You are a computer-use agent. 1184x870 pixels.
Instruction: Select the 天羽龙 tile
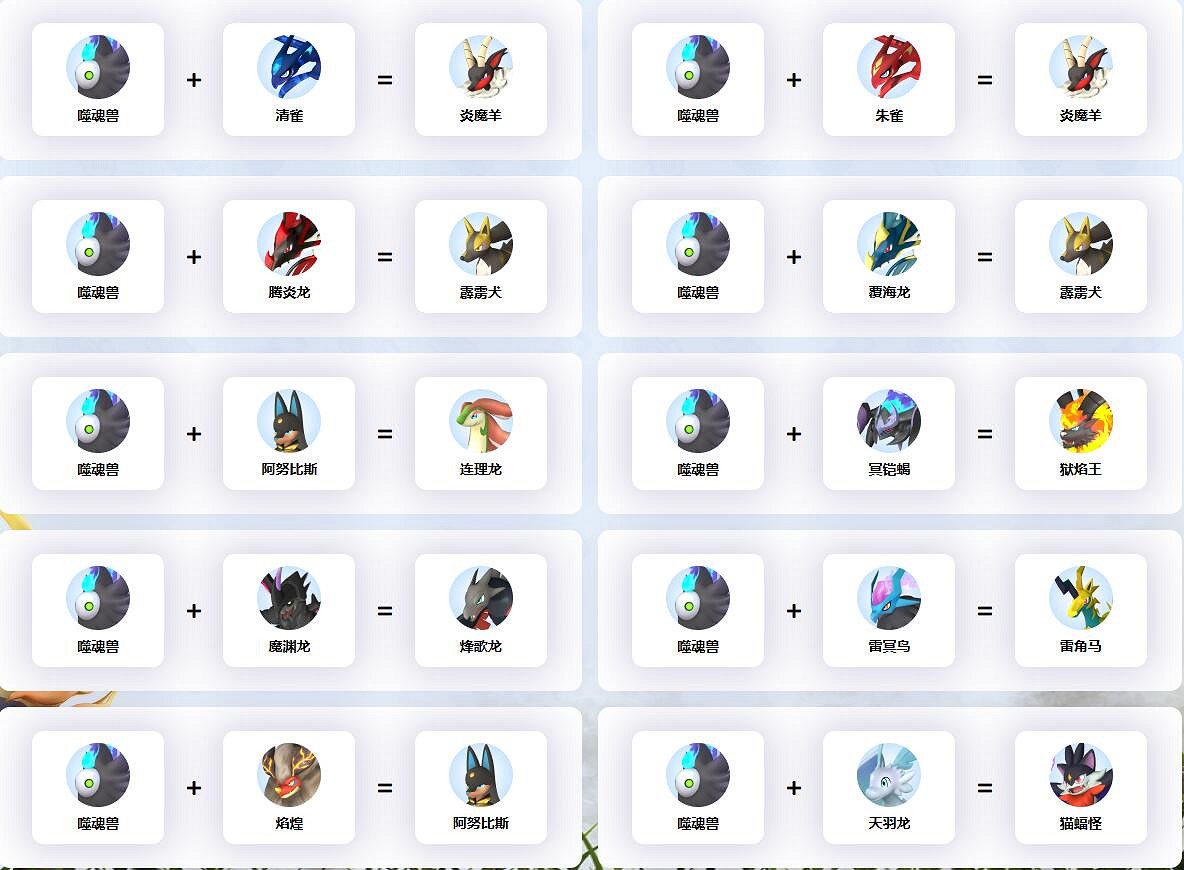[x=889, y=787]
